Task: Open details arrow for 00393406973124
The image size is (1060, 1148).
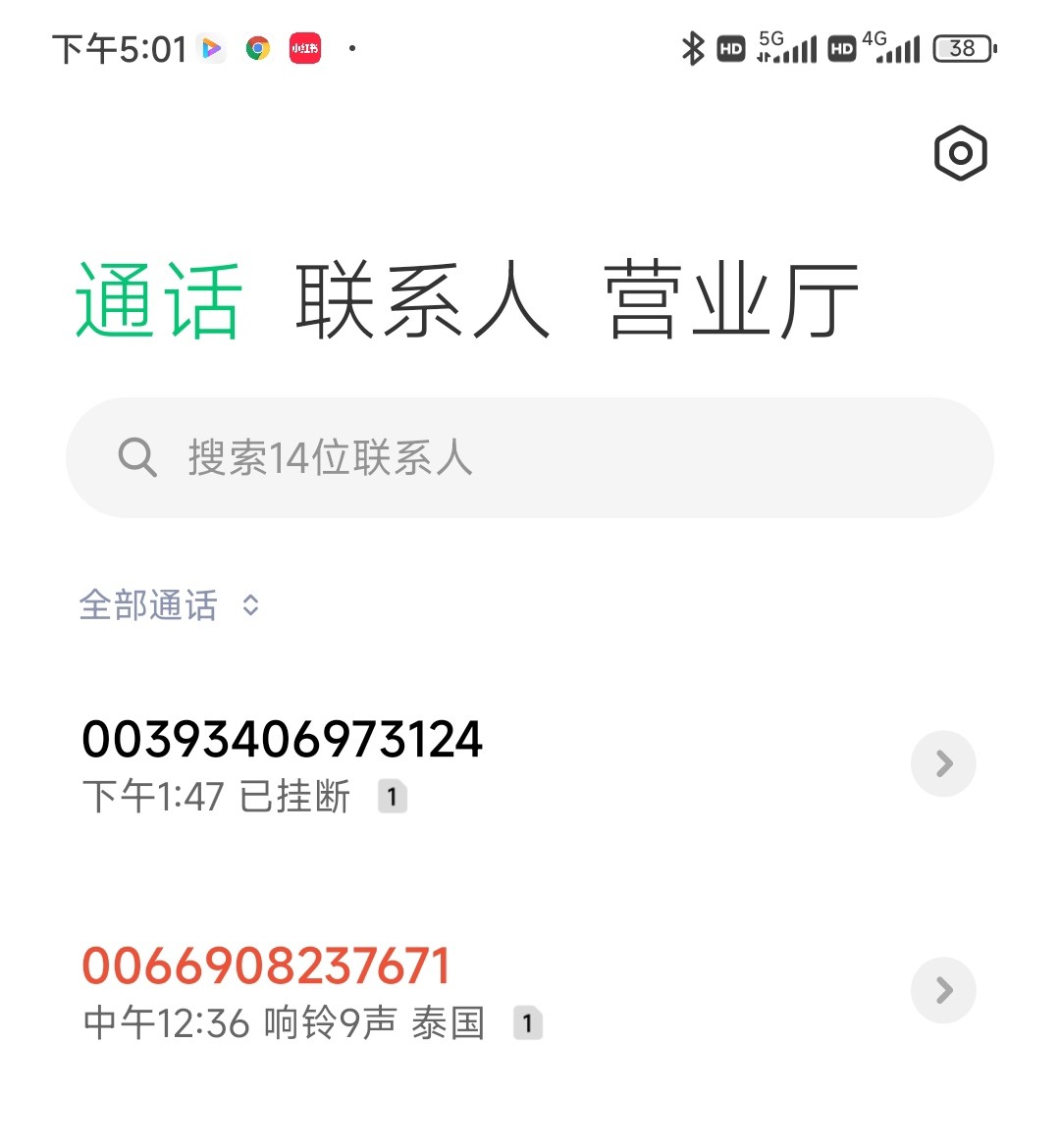Action: [943, 763]
